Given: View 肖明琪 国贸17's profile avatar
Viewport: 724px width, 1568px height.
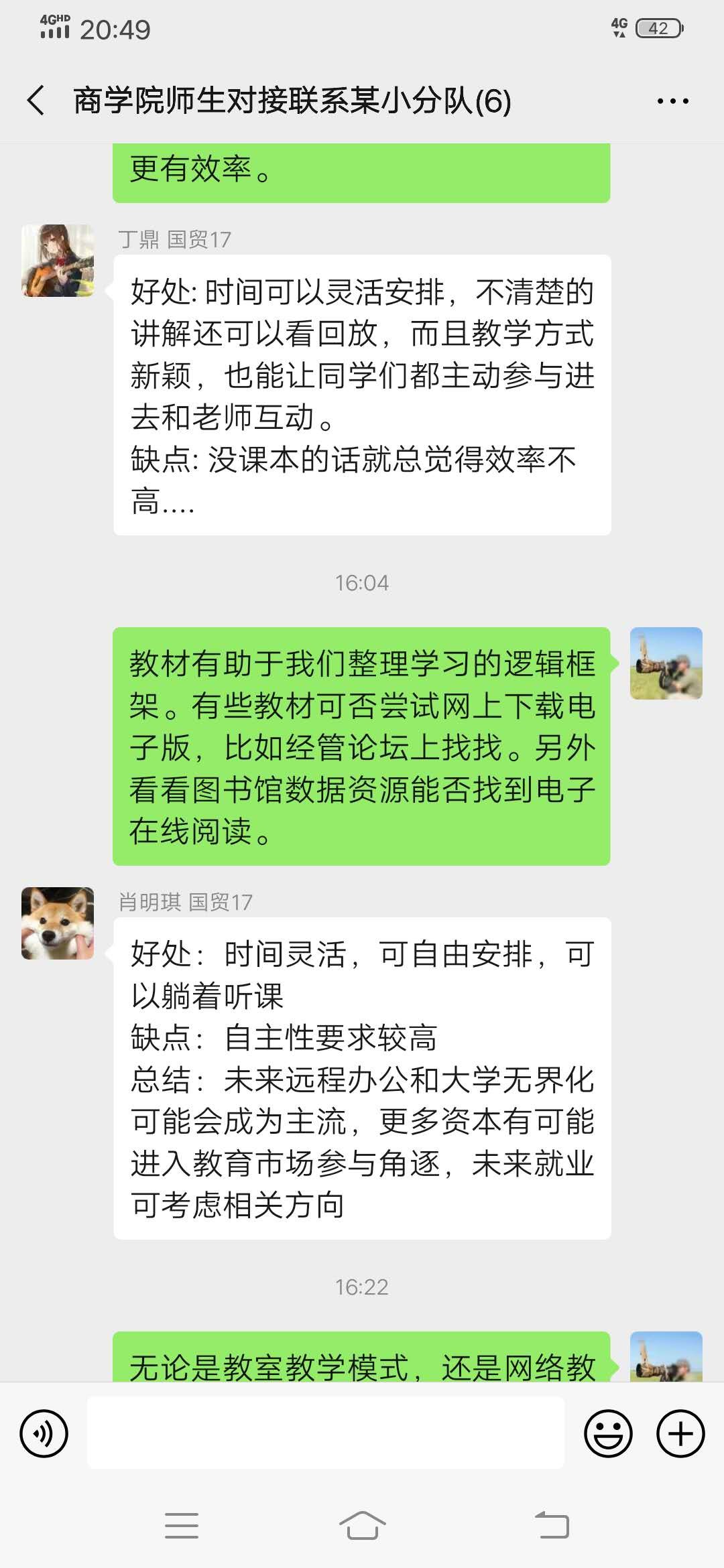Looking at the screenshot, I should coord(58,923).
